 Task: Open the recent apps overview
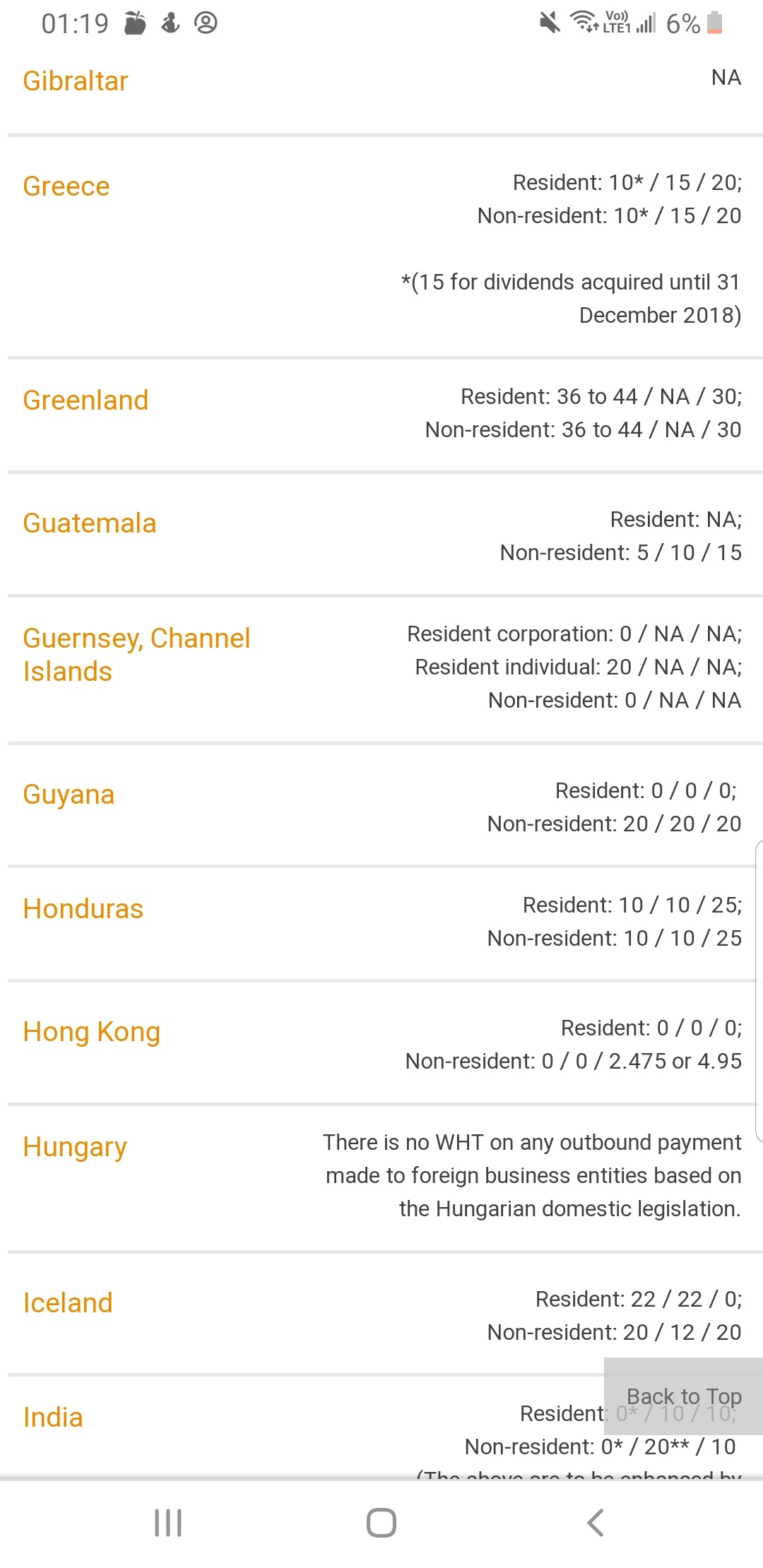[x=168, y=1523]
